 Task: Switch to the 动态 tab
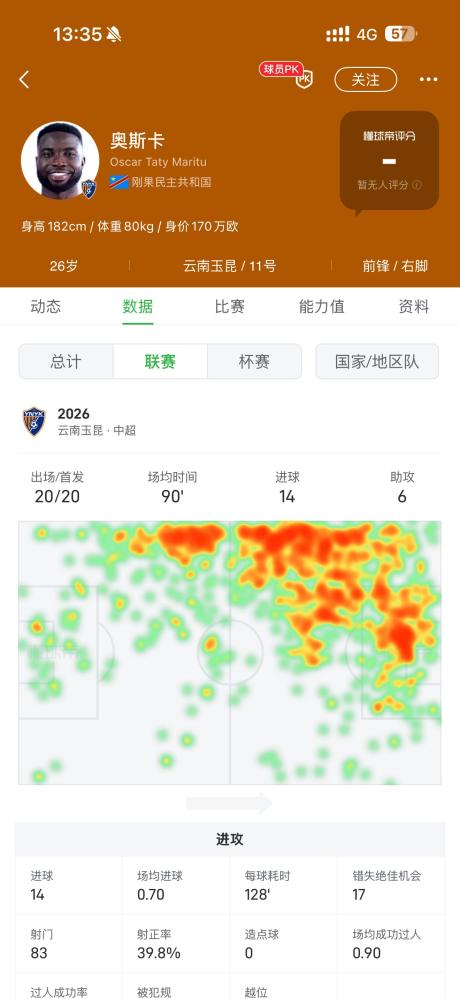pyautogui.click(x=46, y=306)
